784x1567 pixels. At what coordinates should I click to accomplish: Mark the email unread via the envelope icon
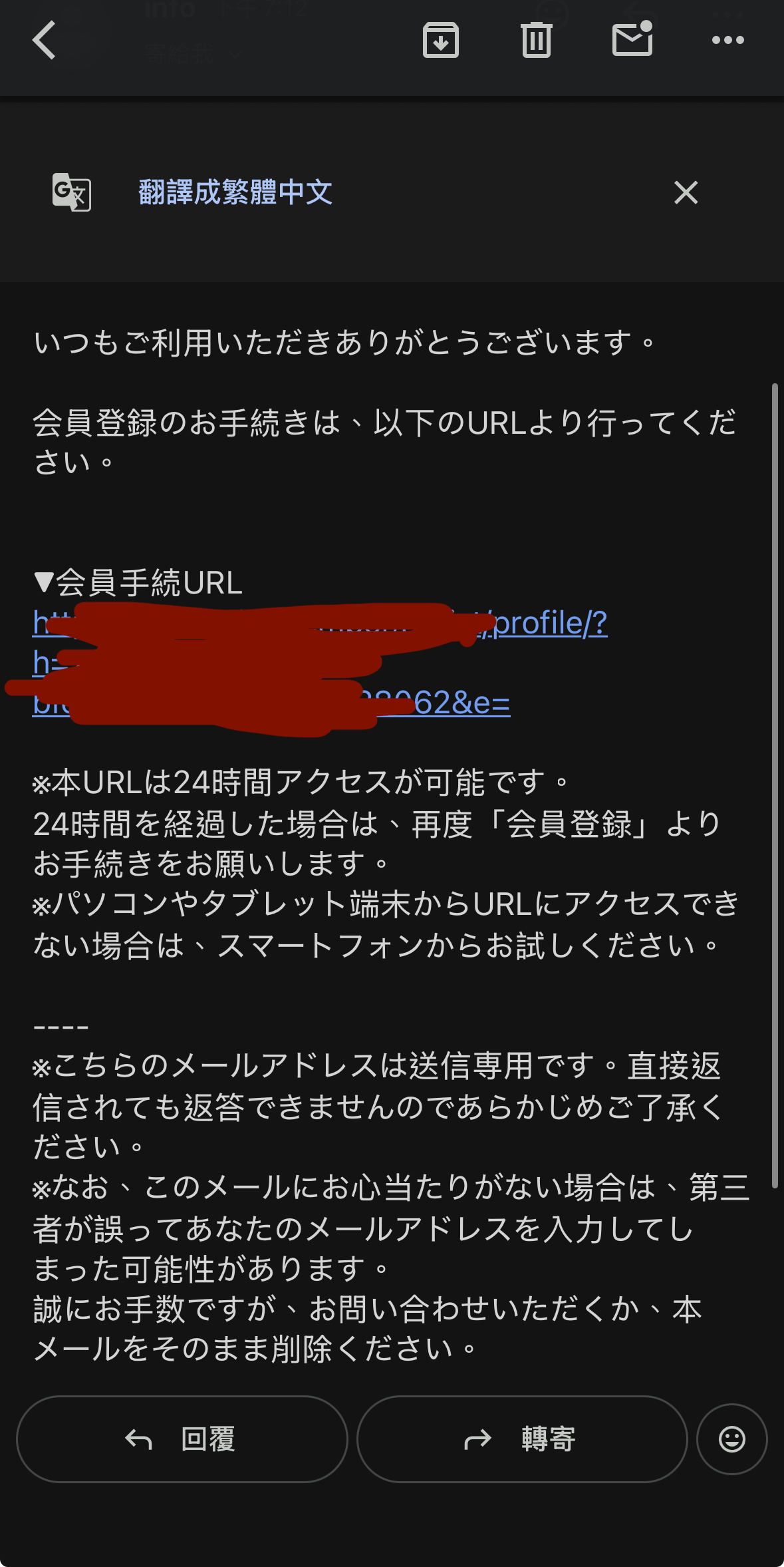click(x=632, y=40)
